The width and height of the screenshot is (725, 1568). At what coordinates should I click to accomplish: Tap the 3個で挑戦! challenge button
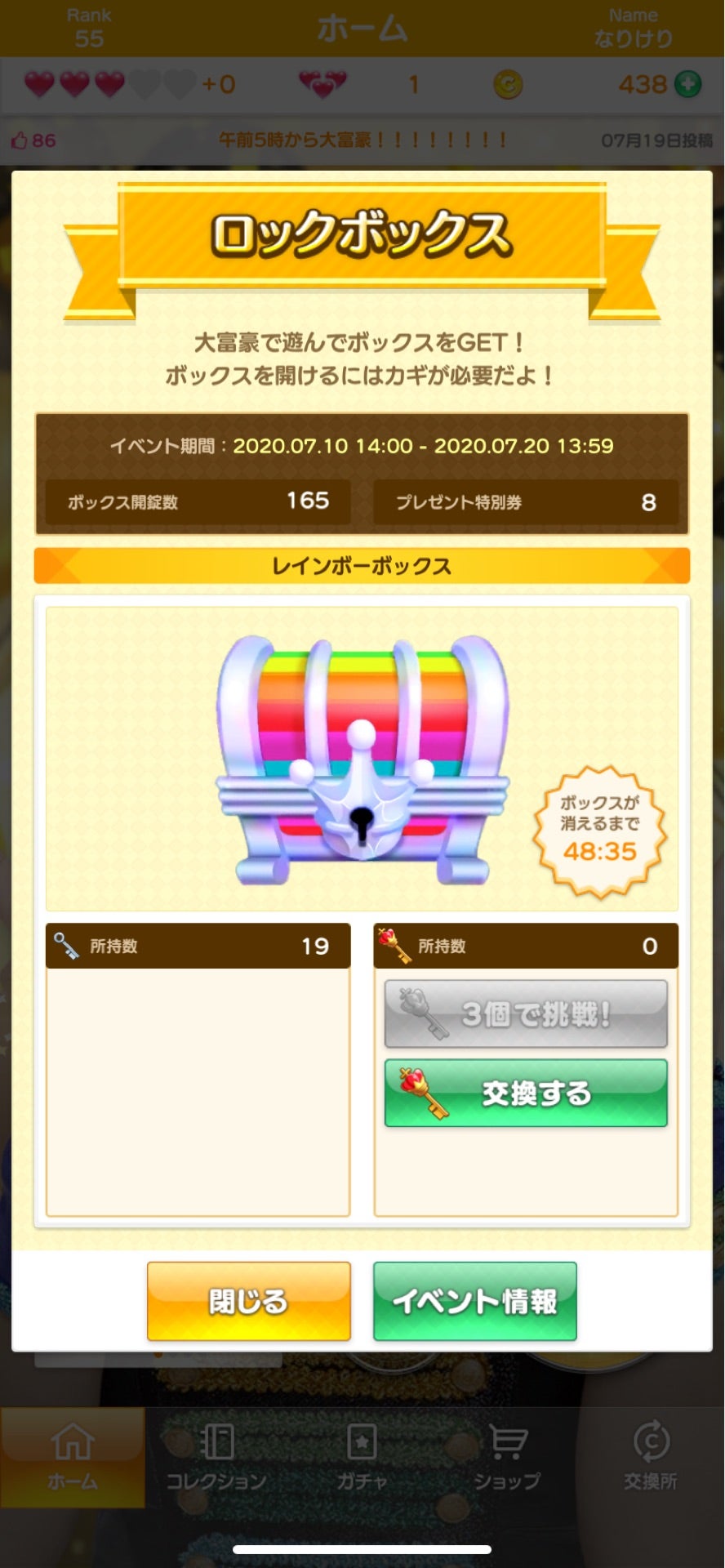point(526,1014)
